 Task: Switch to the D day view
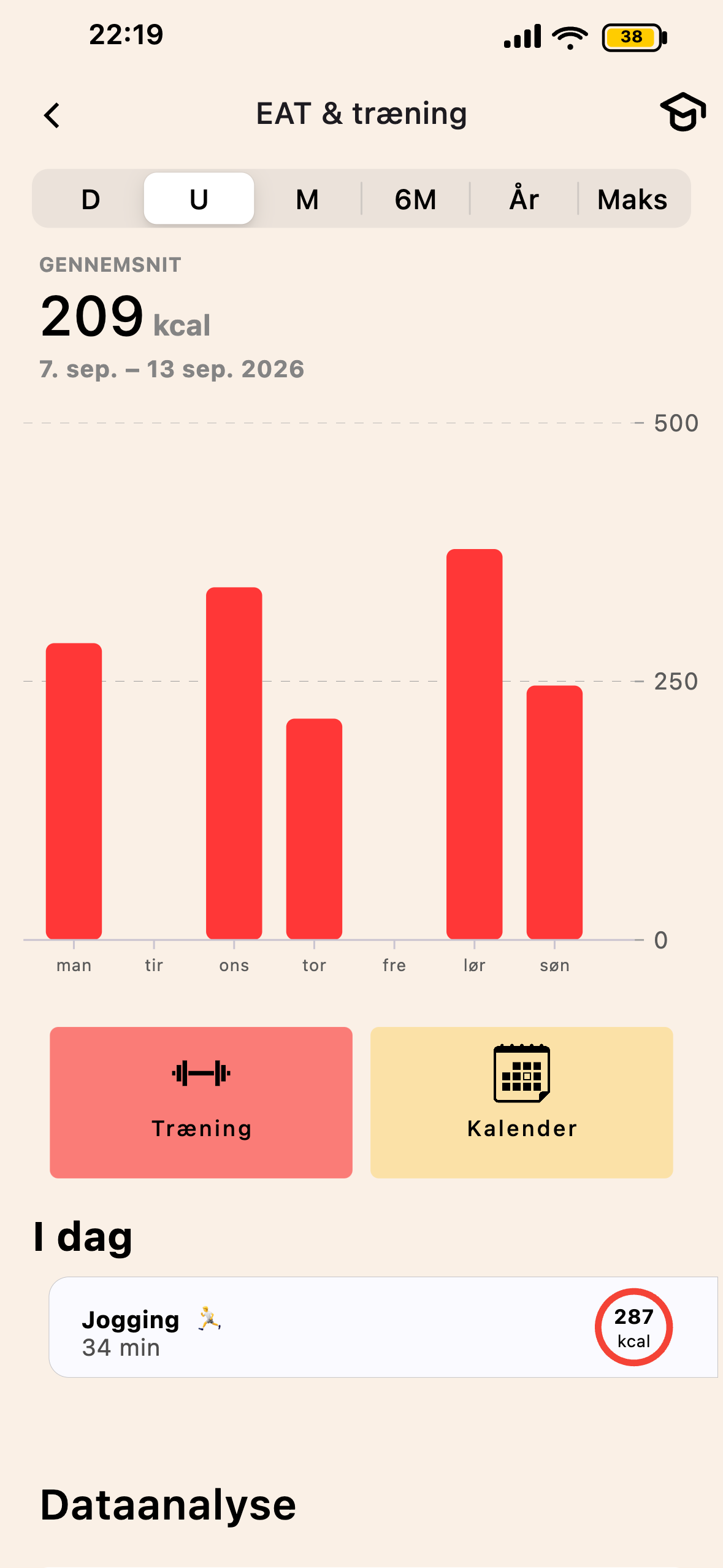[90, 199]
